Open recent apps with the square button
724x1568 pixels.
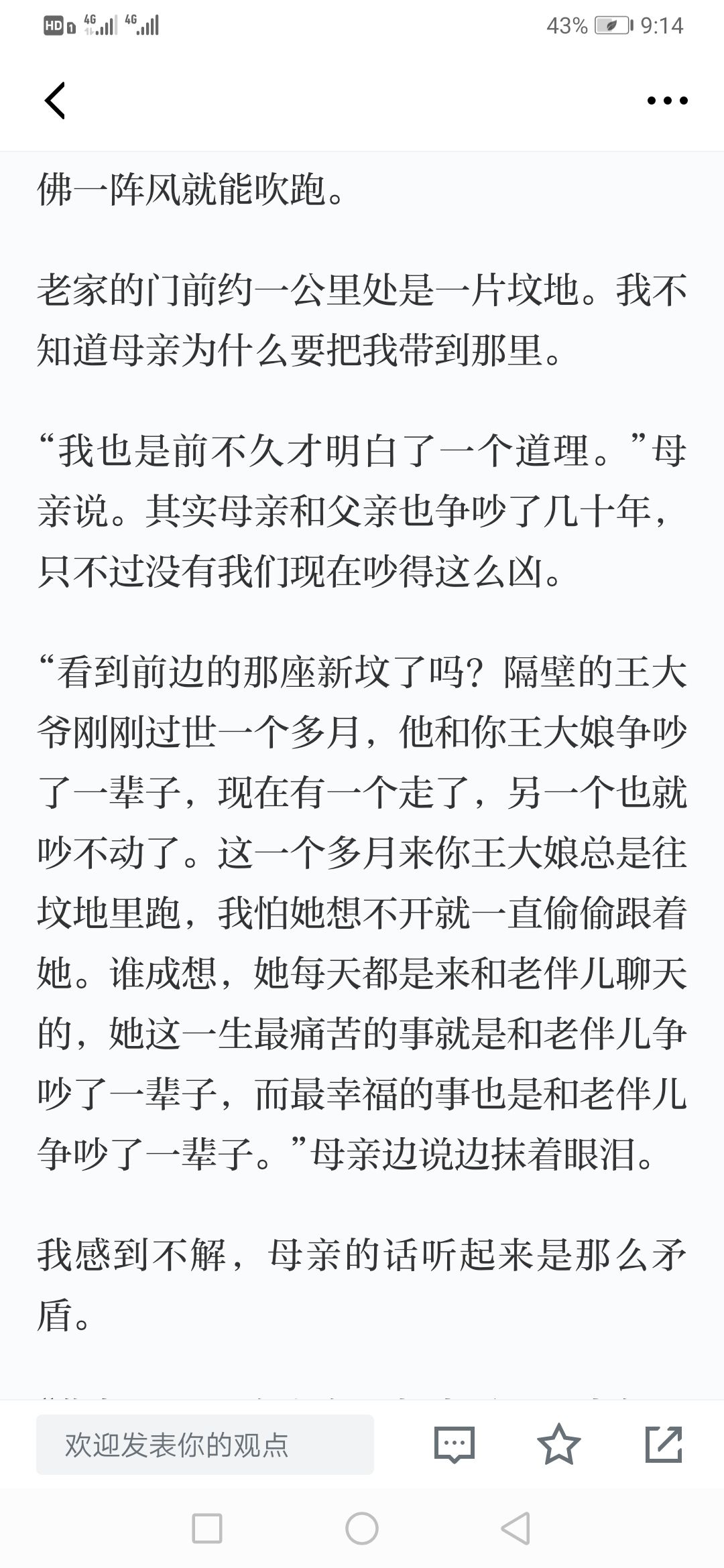[x=207, y=1528]
